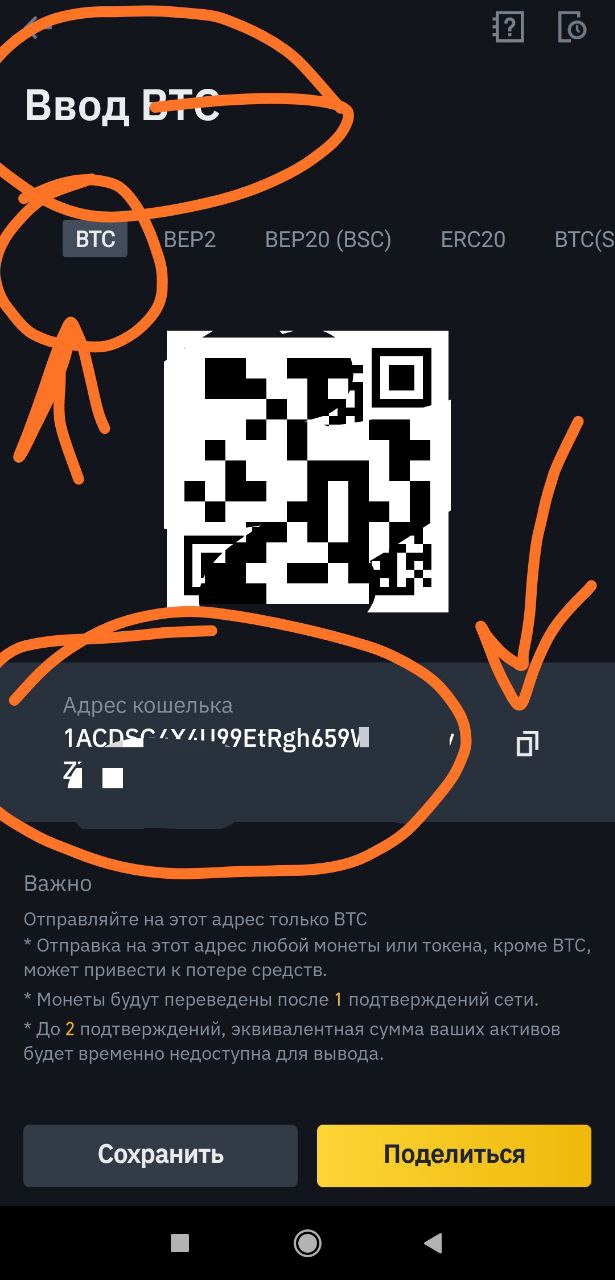Tap the Сохранить button
615x1280 pixels.
coord(160,1155)
